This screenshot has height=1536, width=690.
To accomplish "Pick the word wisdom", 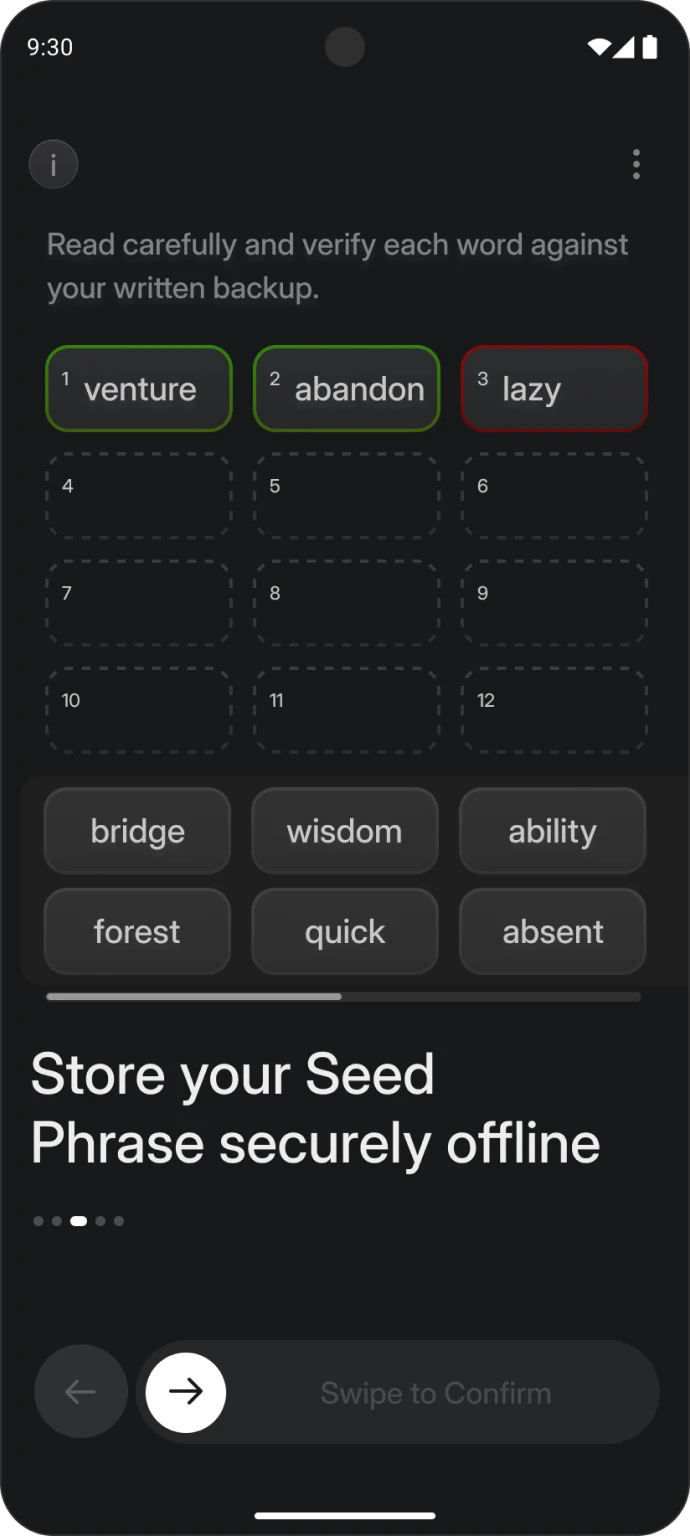I will pyautogui.click(x=345, y=831).
